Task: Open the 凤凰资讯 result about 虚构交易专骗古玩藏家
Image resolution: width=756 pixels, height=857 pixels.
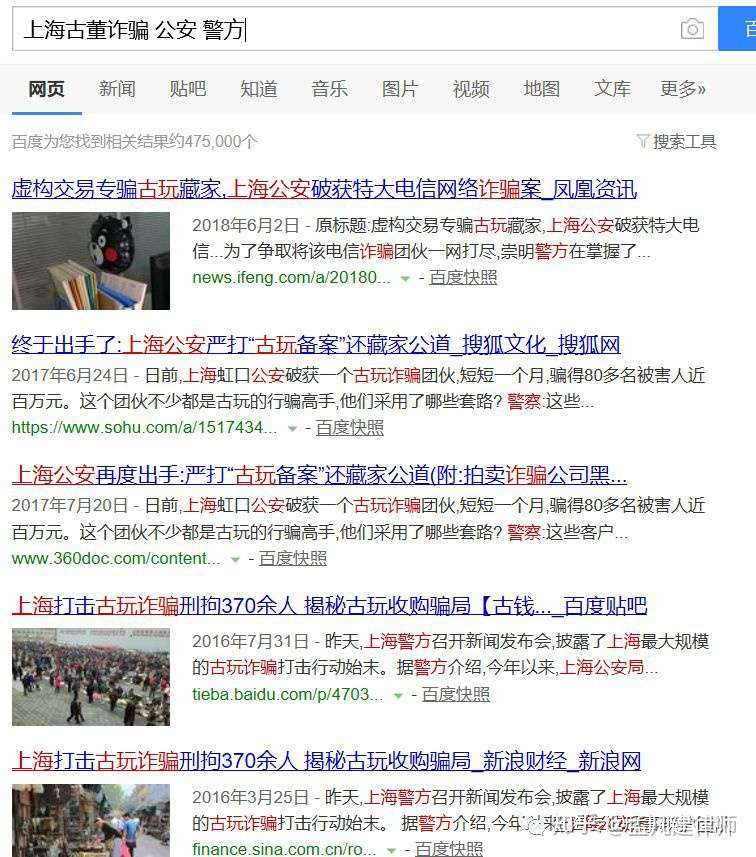Action: (324, 189)
